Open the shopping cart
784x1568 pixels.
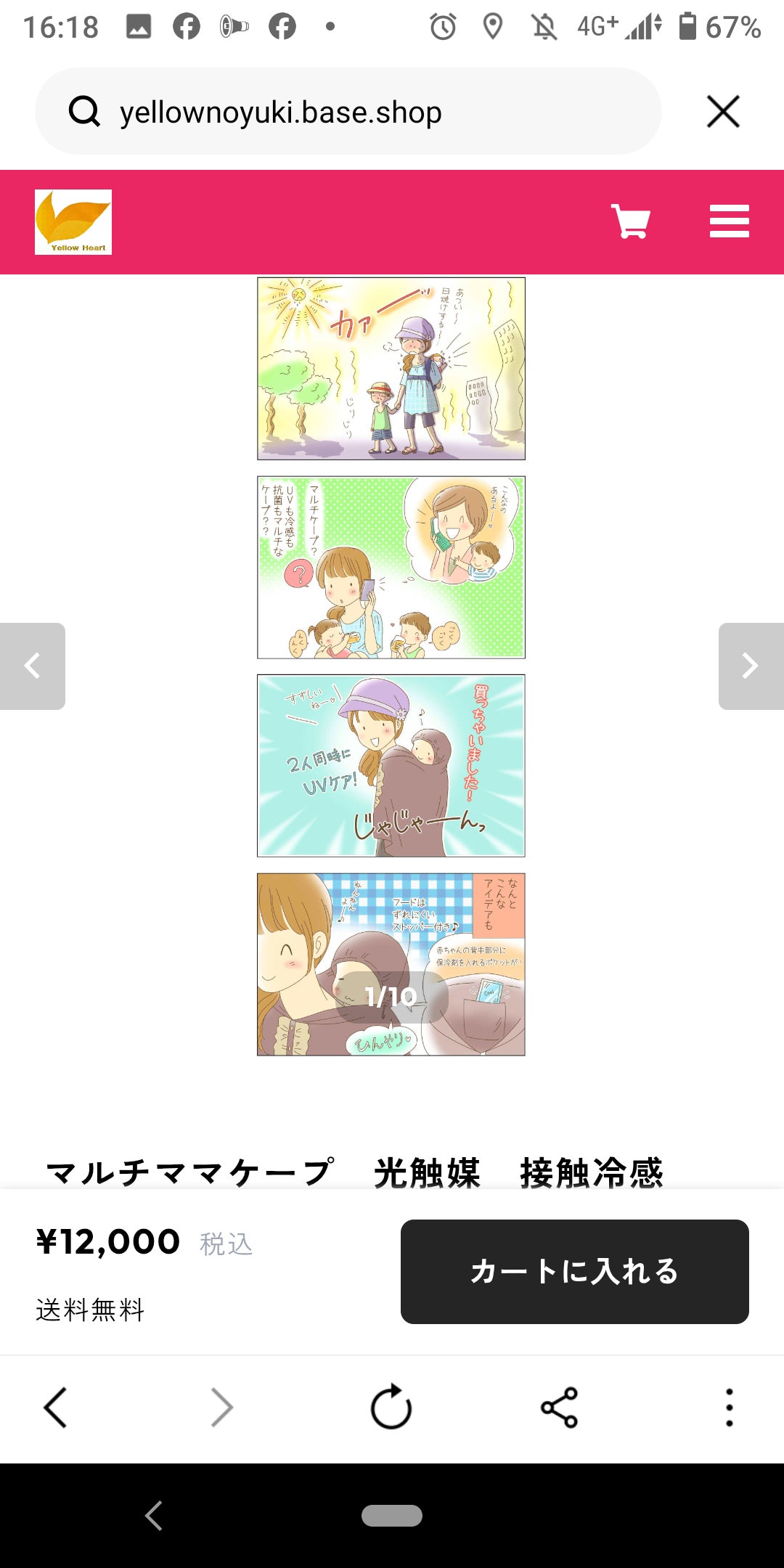[x=630, y=221]
